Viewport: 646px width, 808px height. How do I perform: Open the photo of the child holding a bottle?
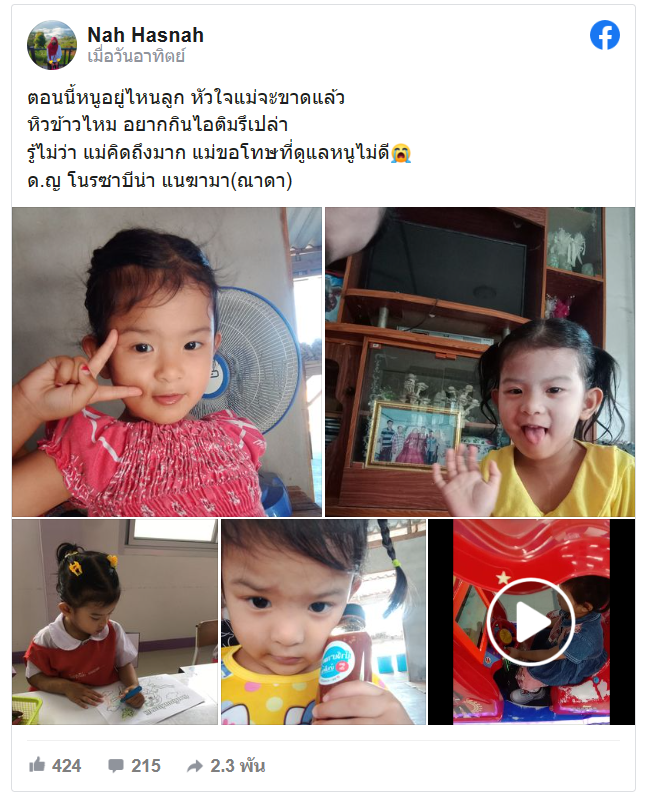323,621
